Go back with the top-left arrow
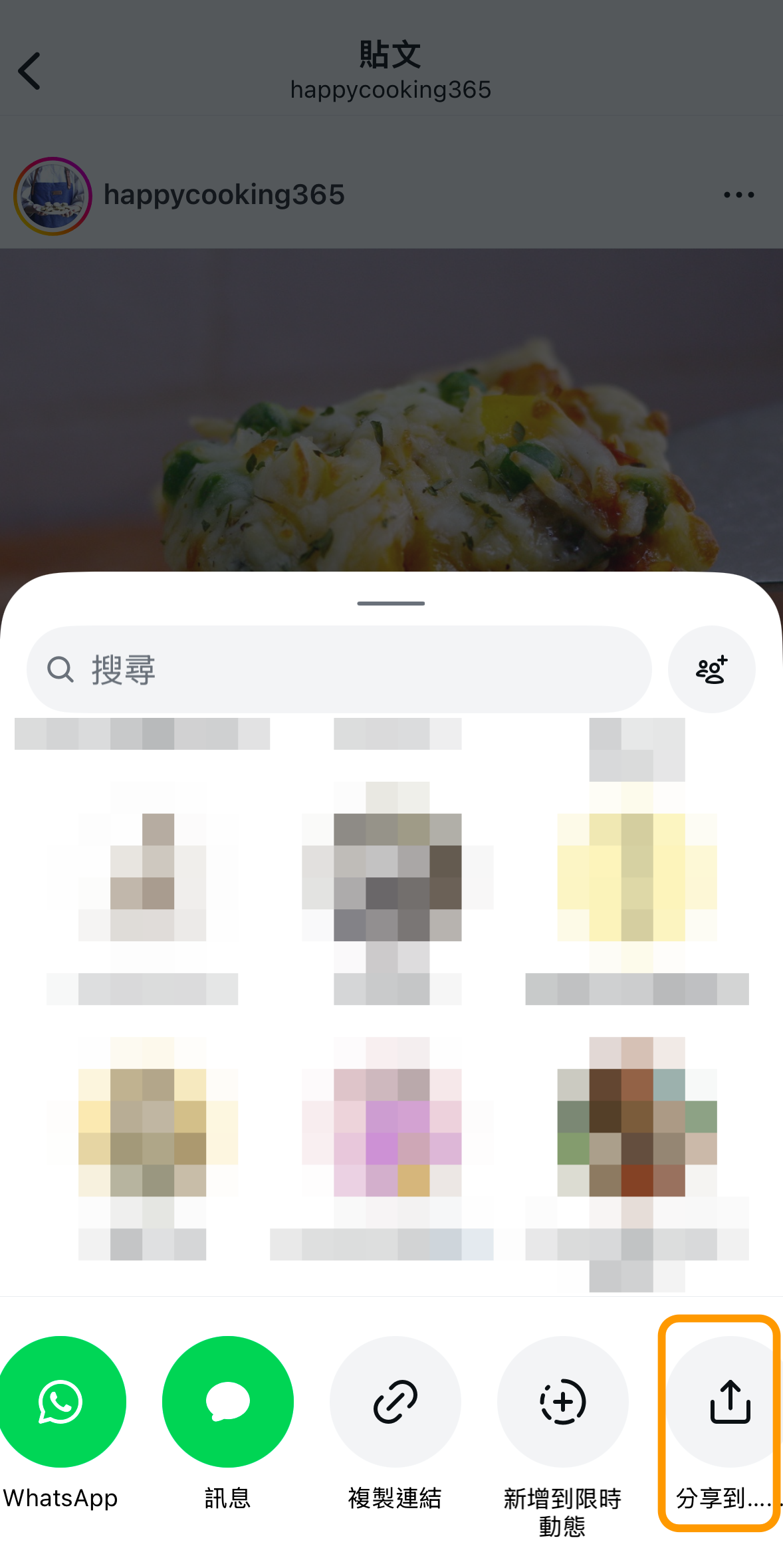The height and width of the screenshot is (1568, 783). (29, 71)
